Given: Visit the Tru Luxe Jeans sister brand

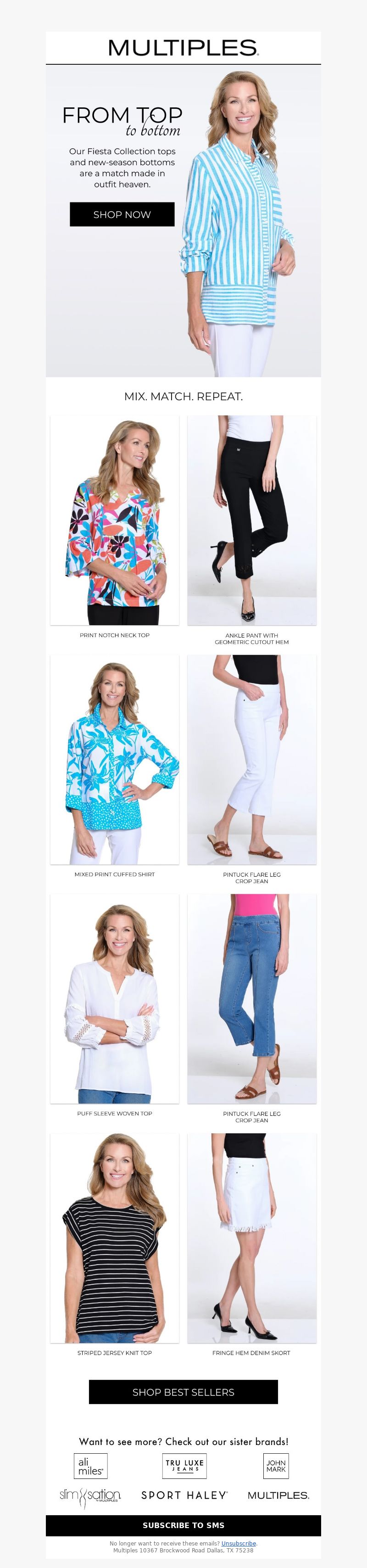Looking at the screenshot, I should pyautogui.click(x=184, y=1466).
